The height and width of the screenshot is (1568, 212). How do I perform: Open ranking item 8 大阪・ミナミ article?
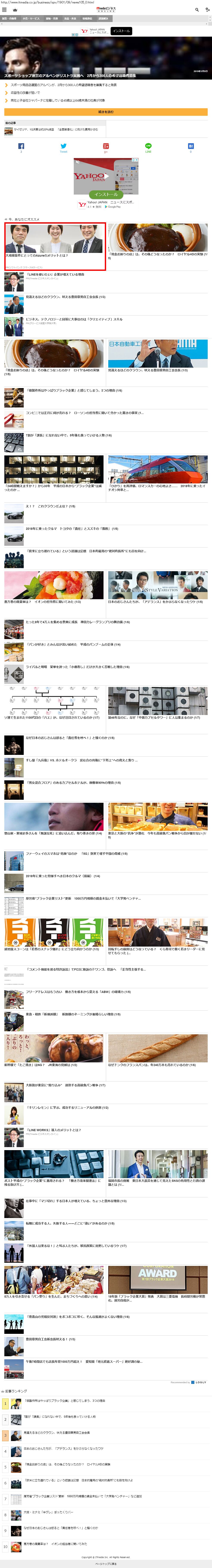[49, 1511]
